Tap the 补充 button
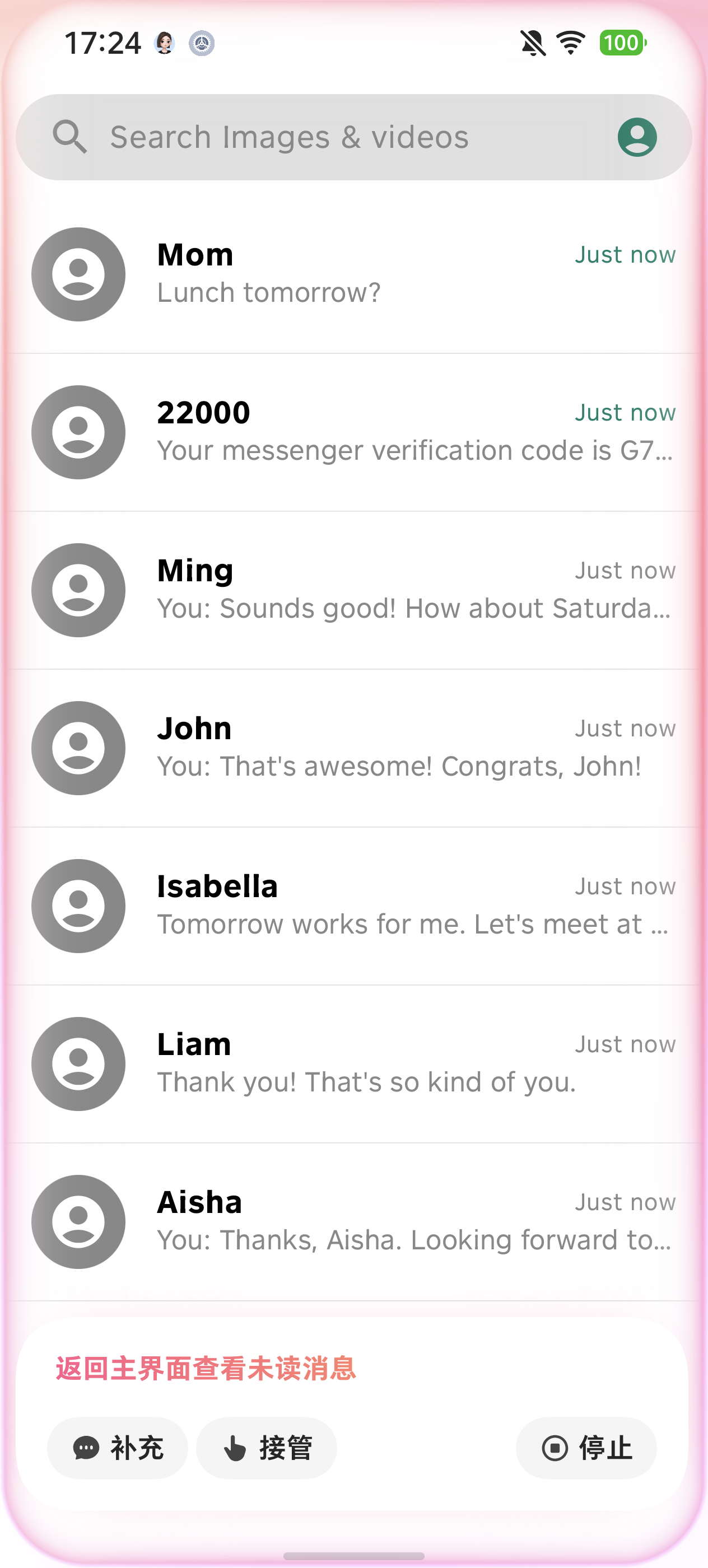This screenshot has height=1568, width=708. tap(118, 1448)
